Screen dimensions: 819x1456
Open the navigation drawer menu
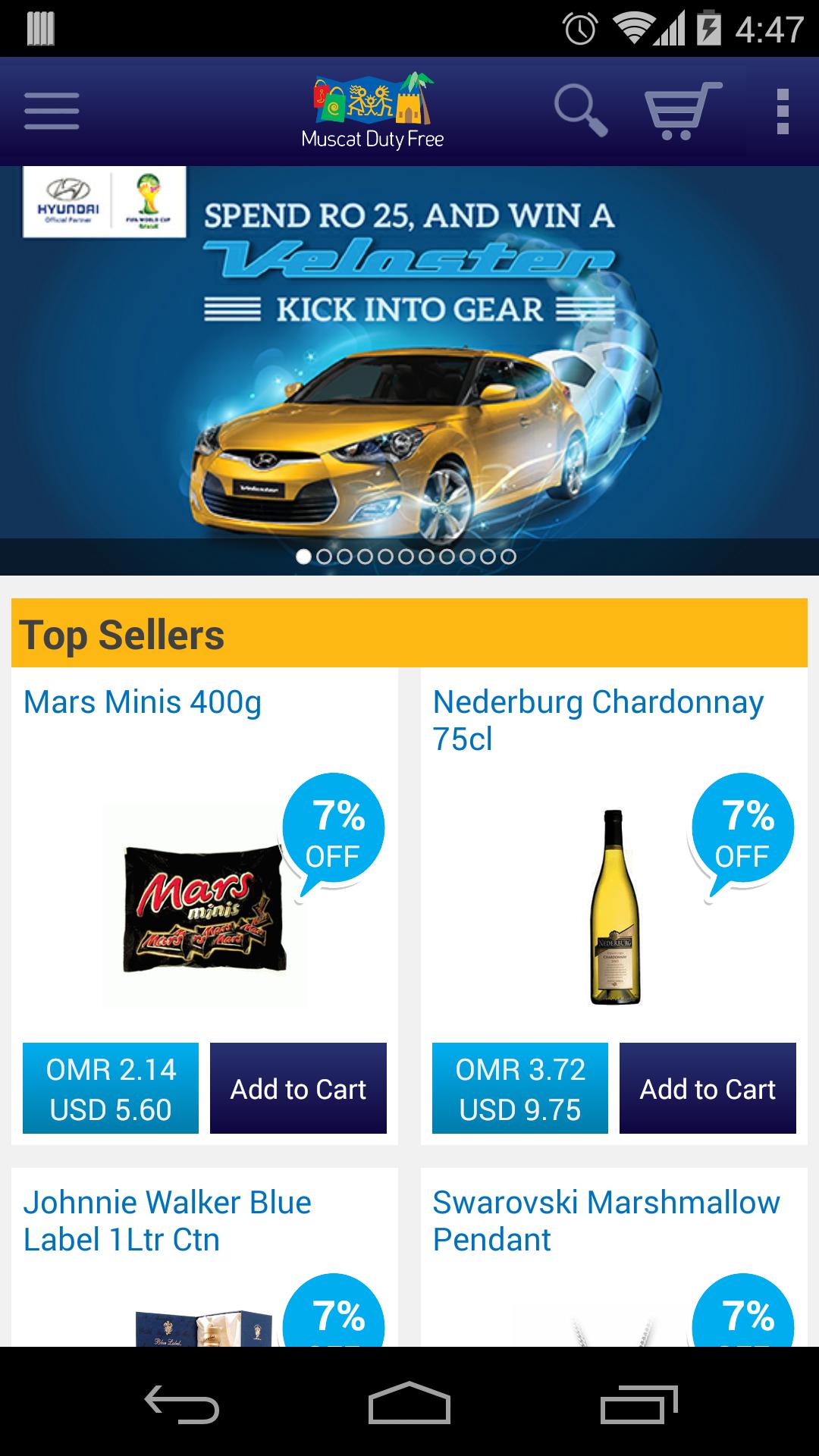pyautogui.click(x=50, y=111)
